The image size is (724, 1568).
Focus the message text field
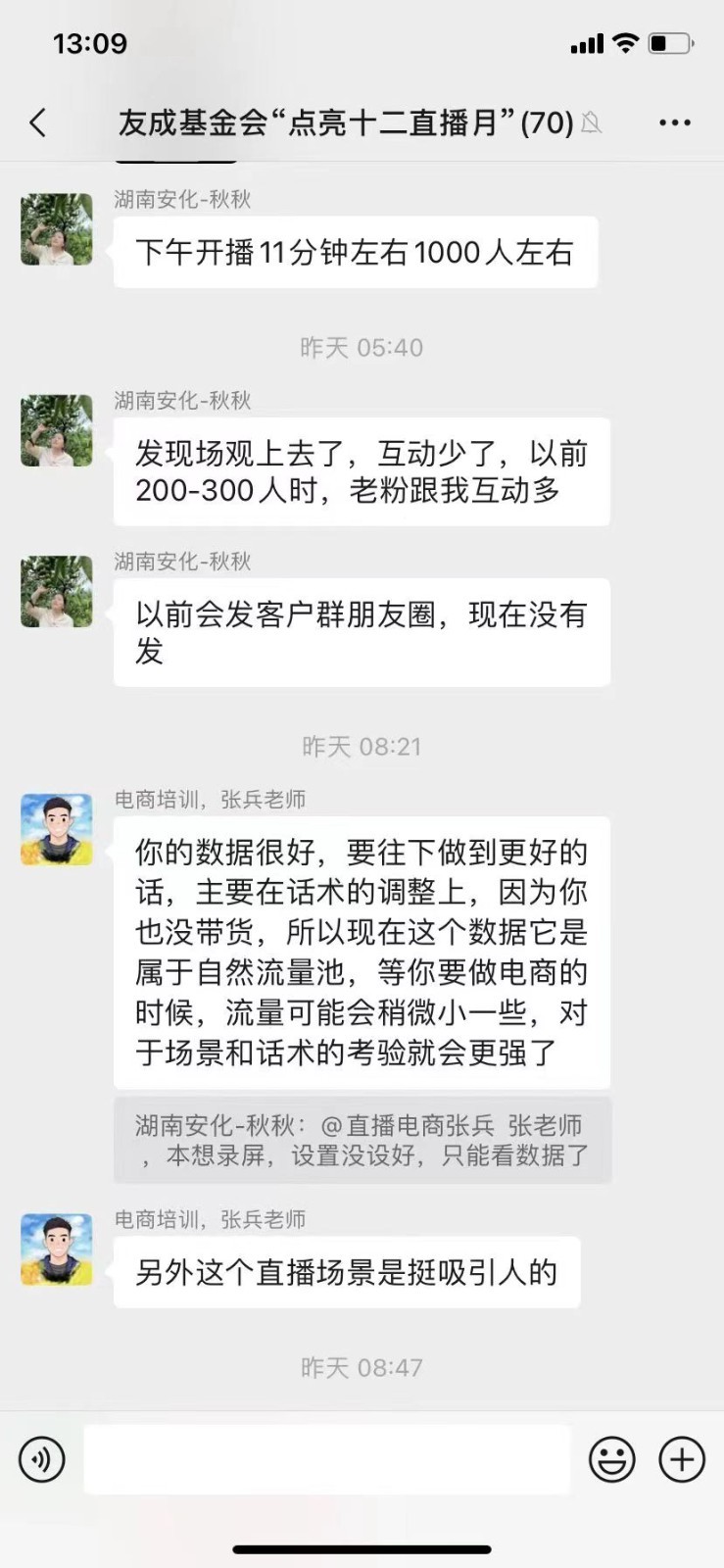[326, 1459]
